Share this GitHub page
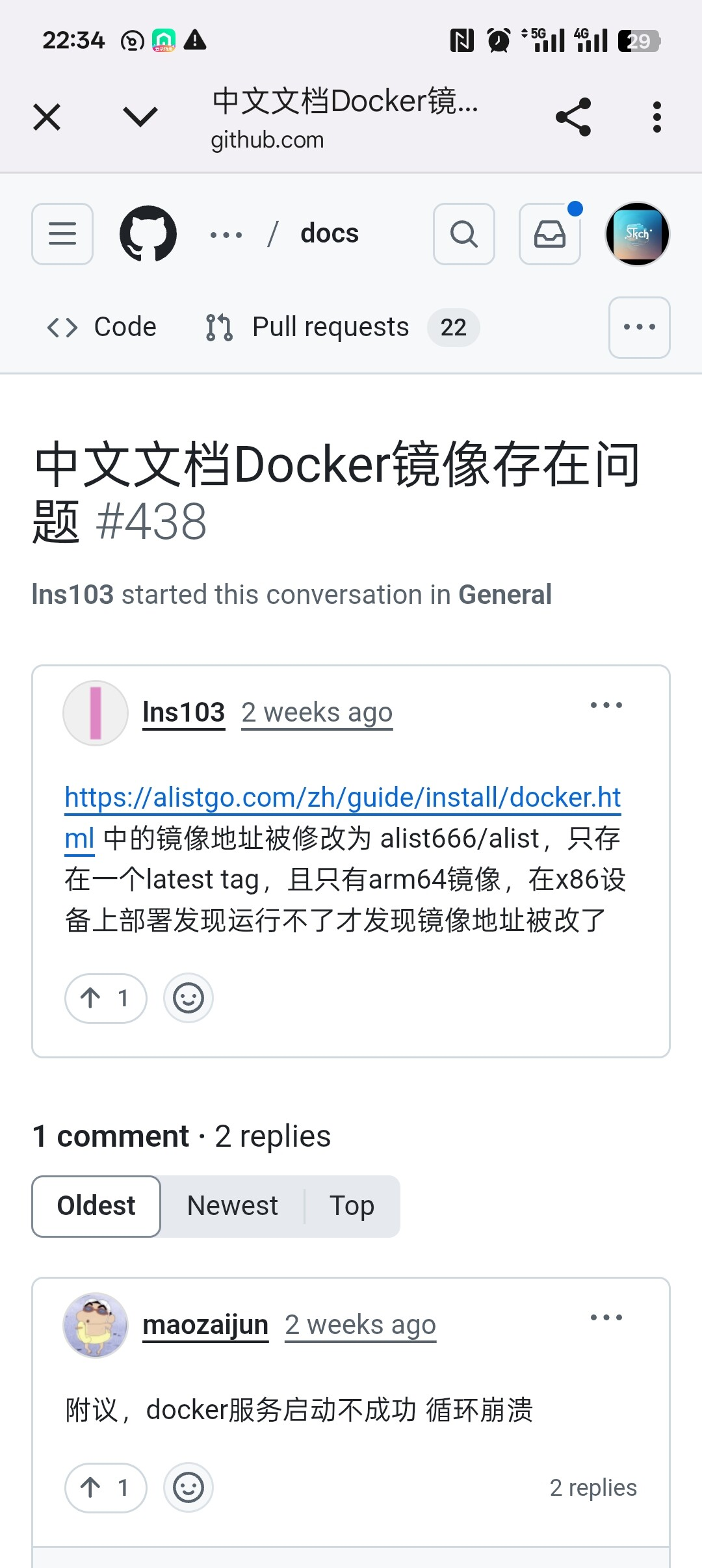Screen dimensions: 702x1568 [x=573, y=118]
